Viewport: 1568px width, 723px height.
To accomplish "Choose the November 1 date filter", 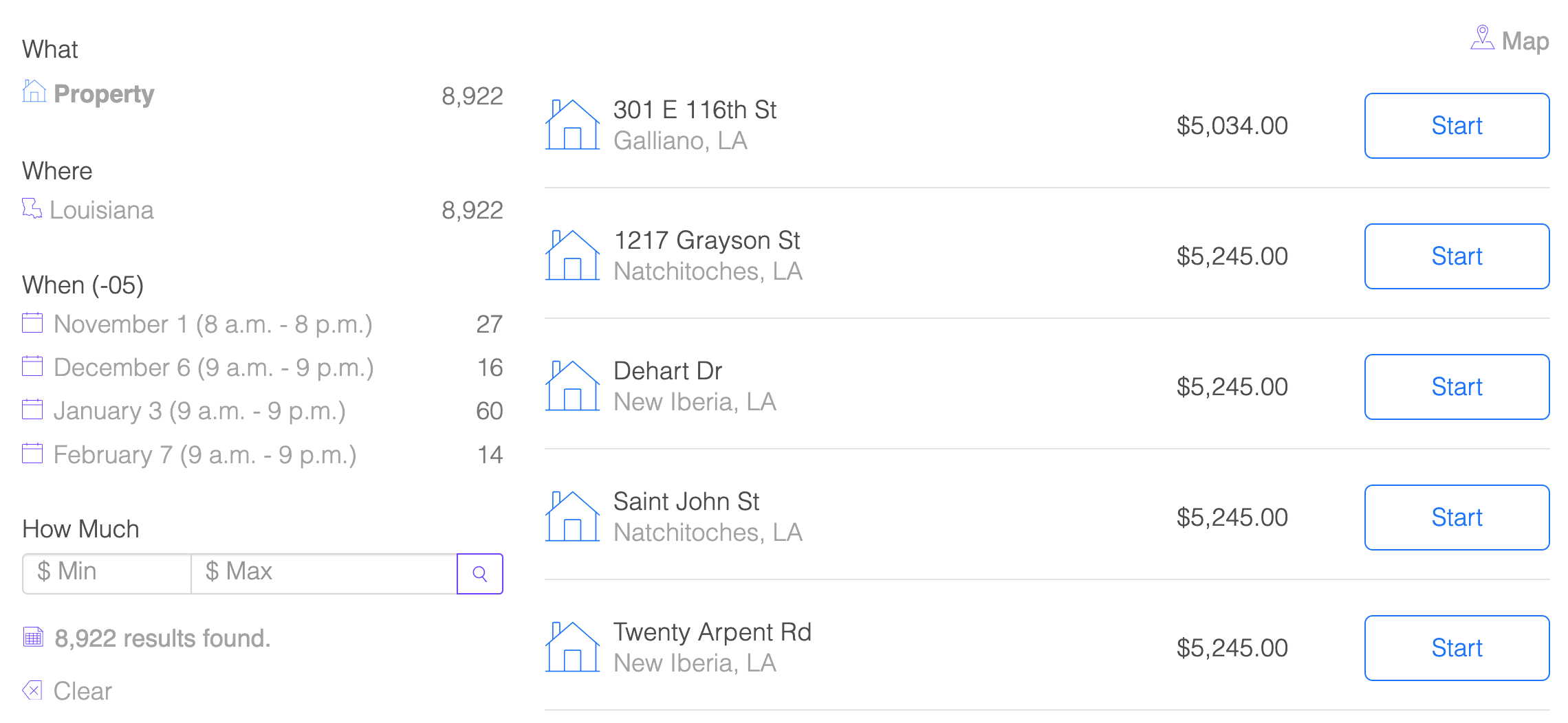I will click(x=213, y=324).
